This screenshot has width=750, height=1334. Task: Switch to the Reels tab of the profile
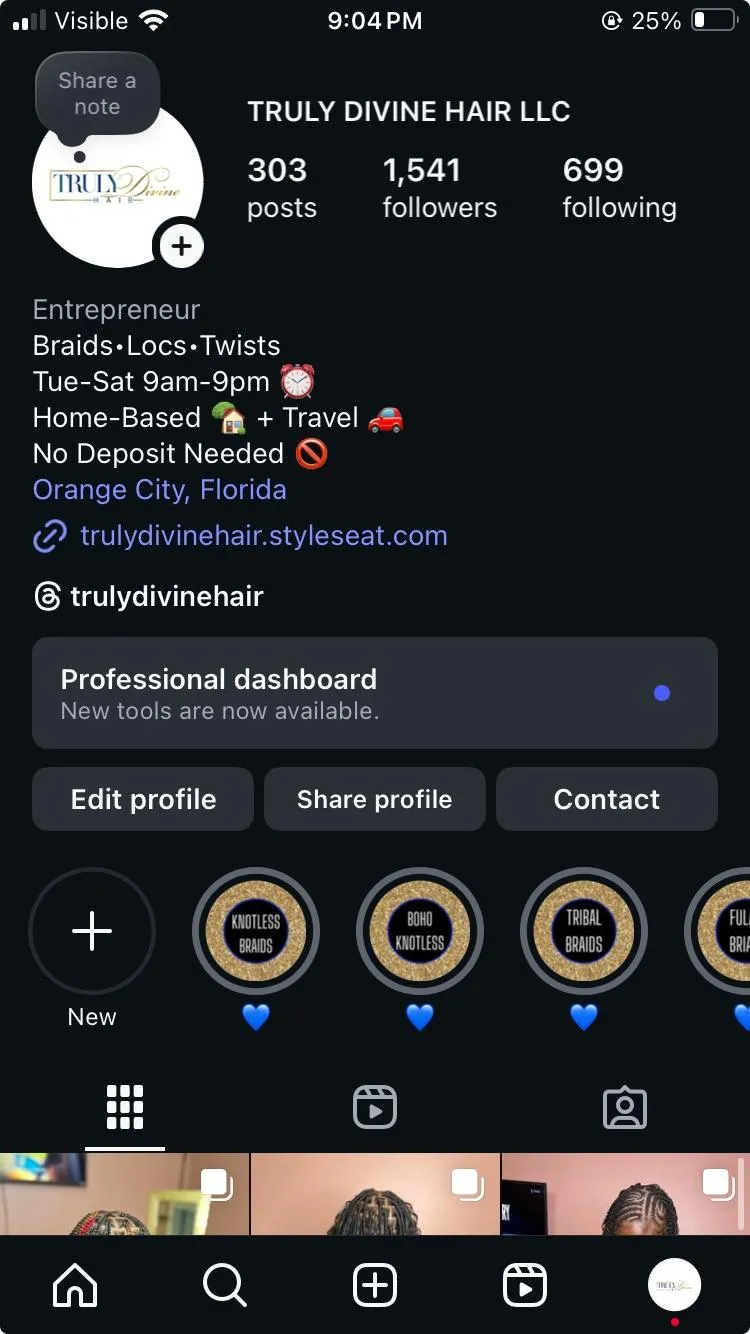(375, 1108)
